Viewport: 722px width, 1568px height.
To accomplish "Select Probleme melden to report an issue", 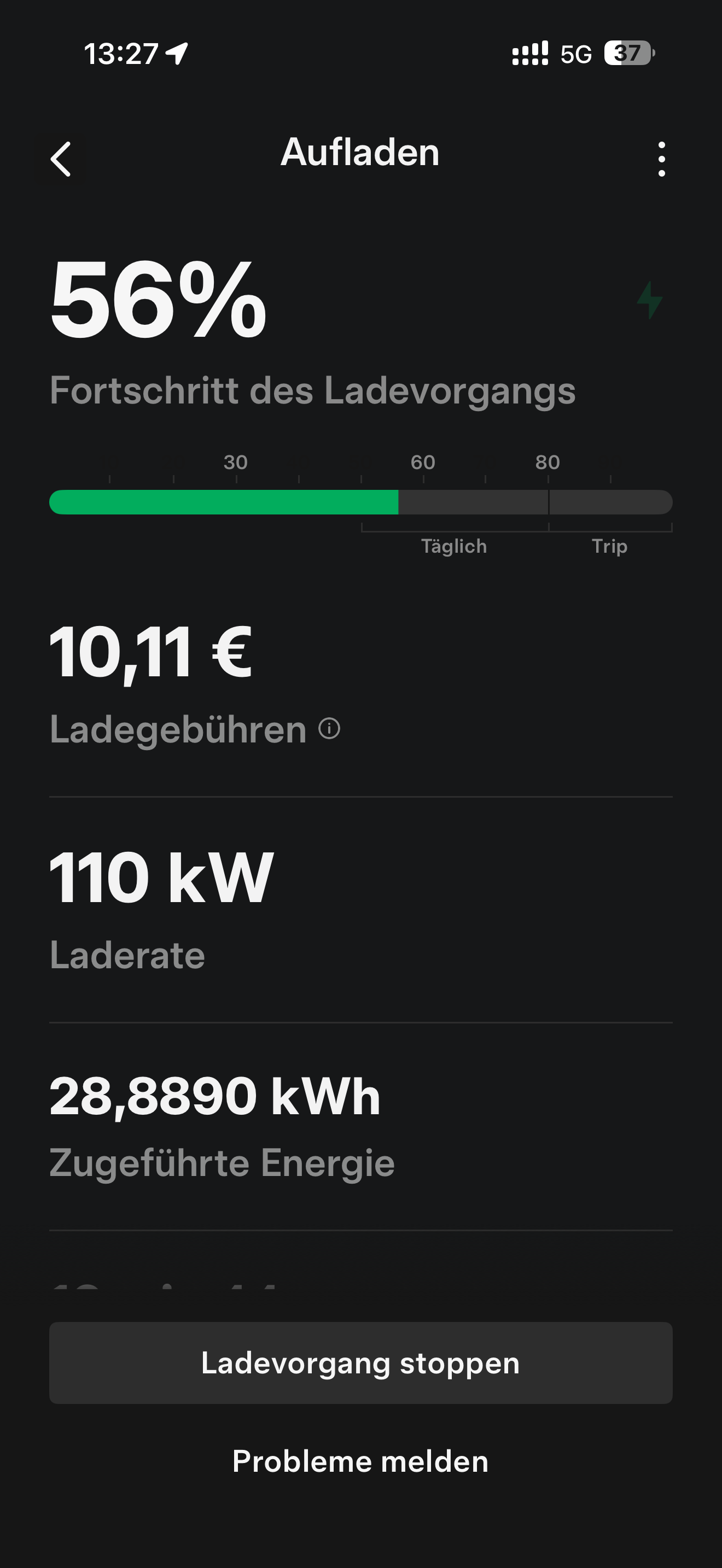I will point(361,1461).
